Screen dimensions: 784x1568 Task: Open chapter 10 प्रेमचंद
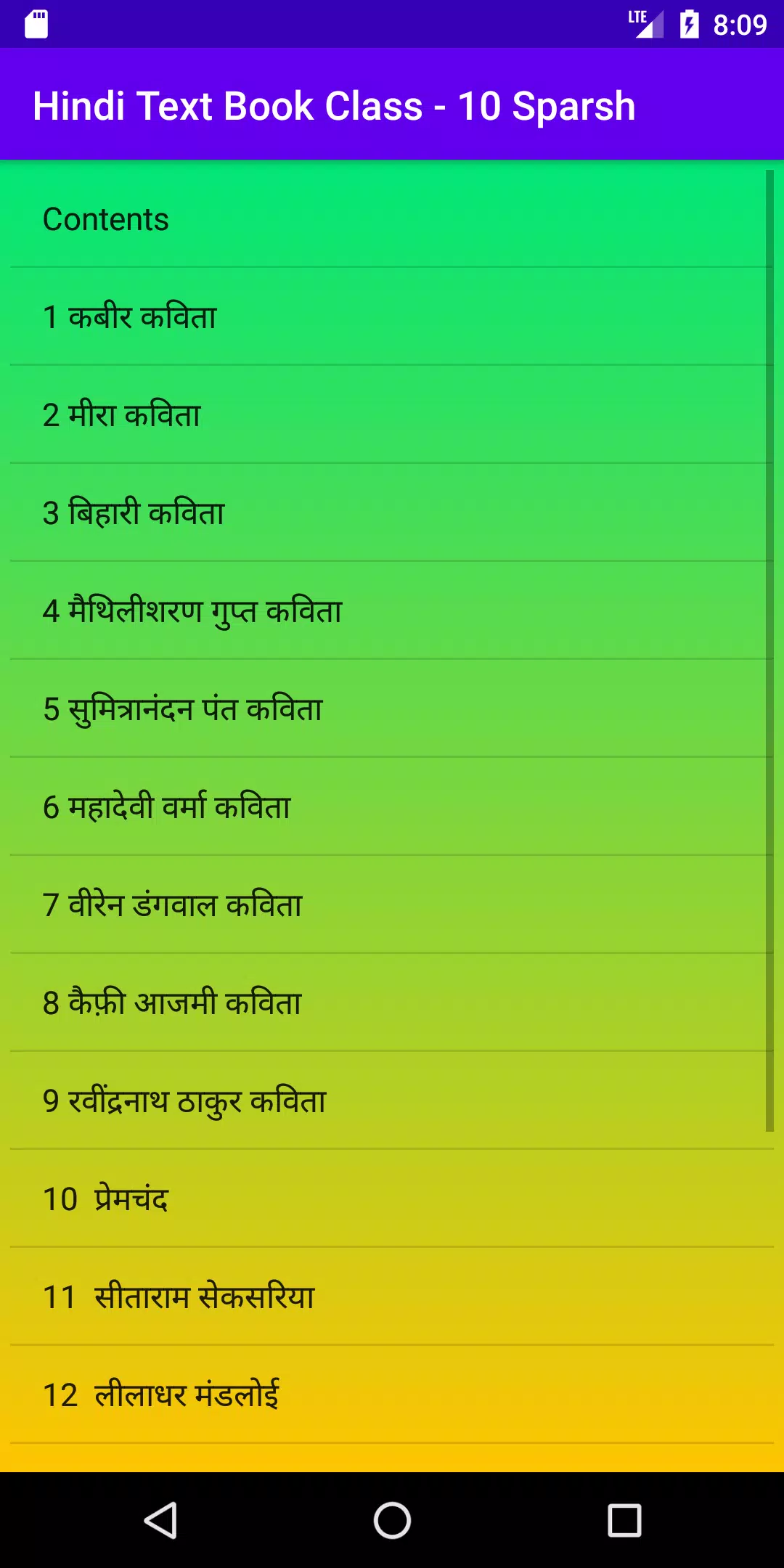click(x=106, y=1199)
